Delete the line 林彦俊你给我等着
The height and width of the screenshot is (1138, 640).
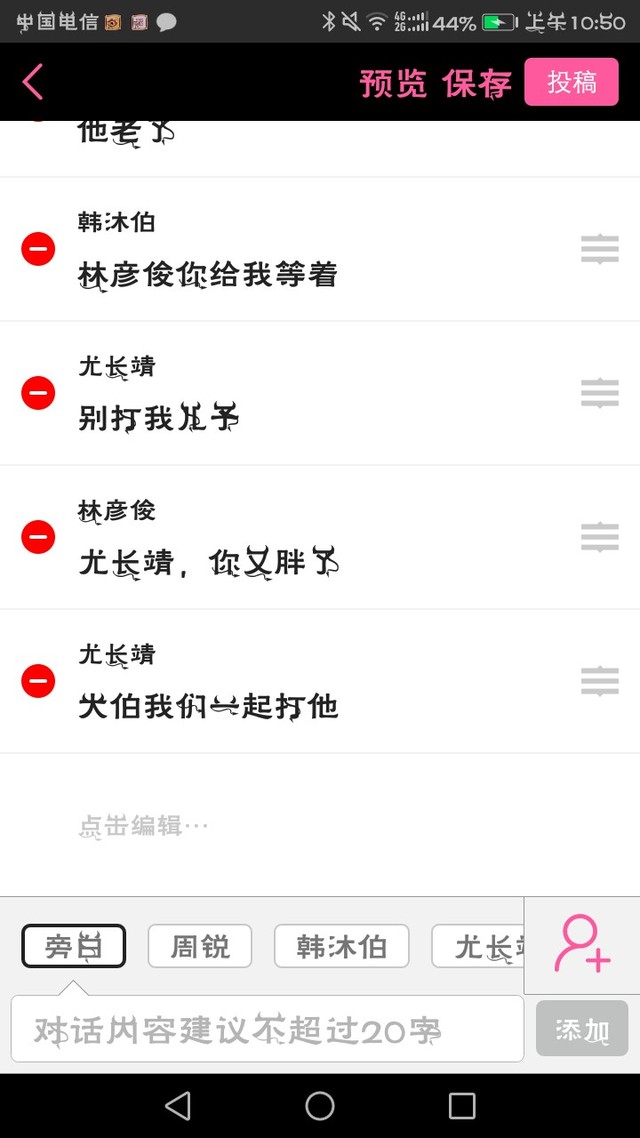click(x=38, y=249)
